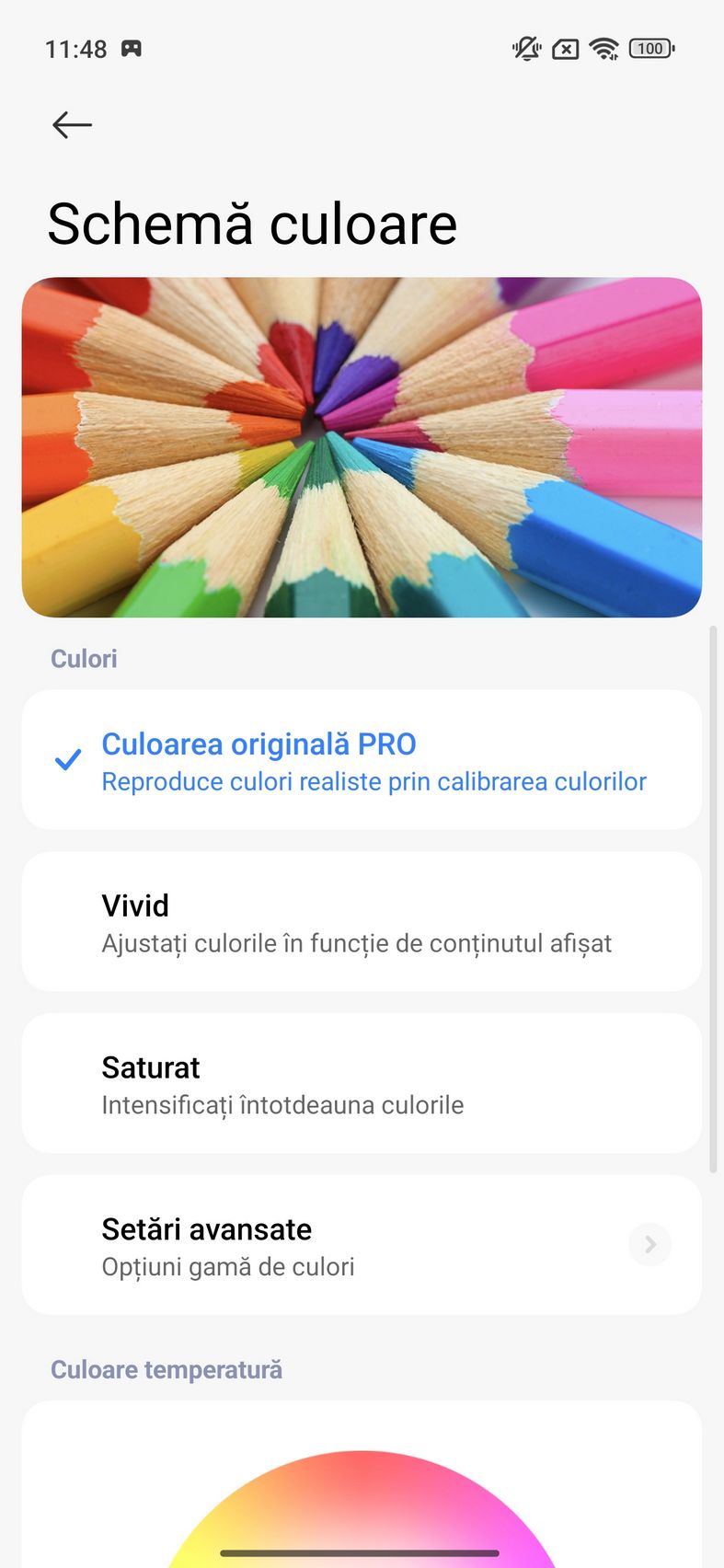This screenshot has width=724, height=1568.
Task: Open Setări avansate color gamut options
Action: (362, 1246)
